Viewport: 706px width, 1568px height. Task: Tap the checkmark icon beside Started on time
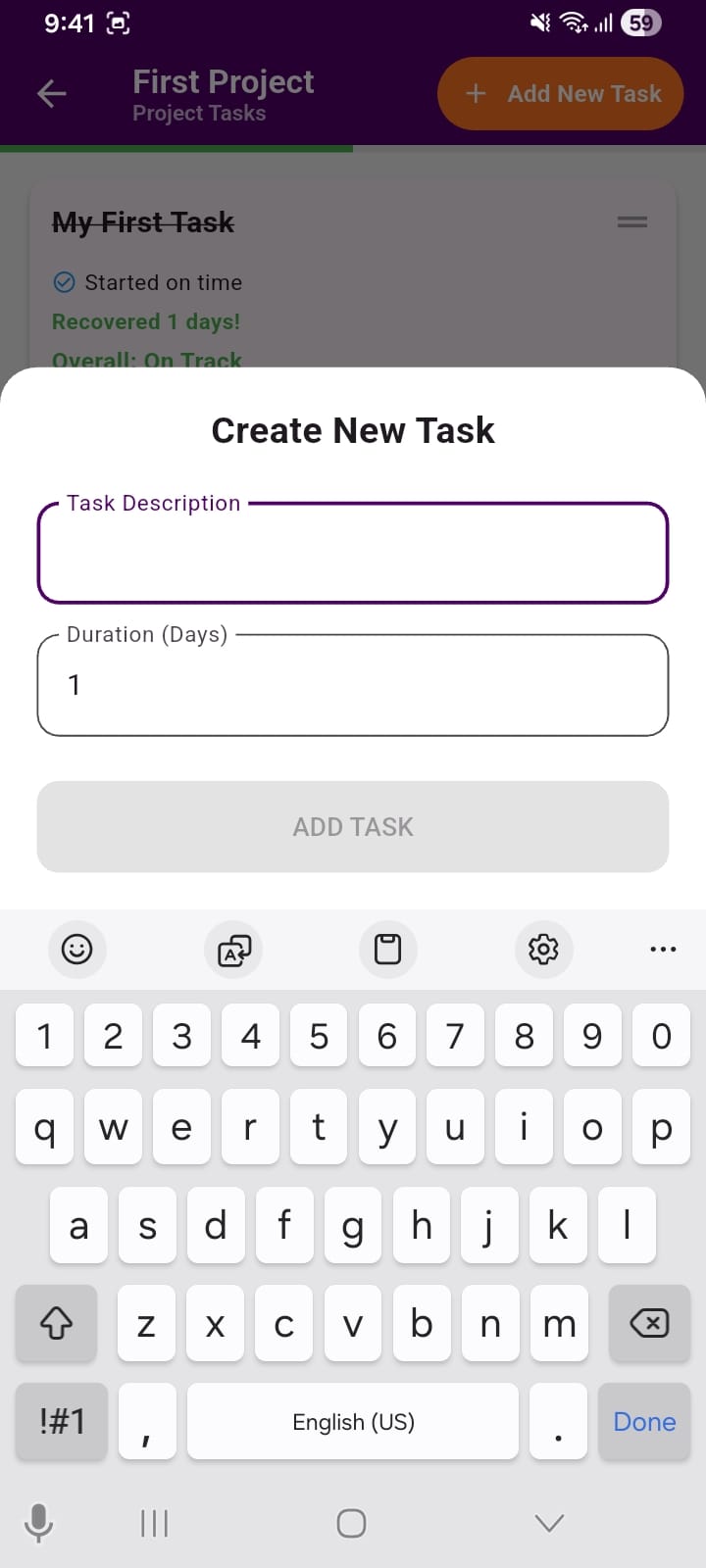click(x=63, y=282)
